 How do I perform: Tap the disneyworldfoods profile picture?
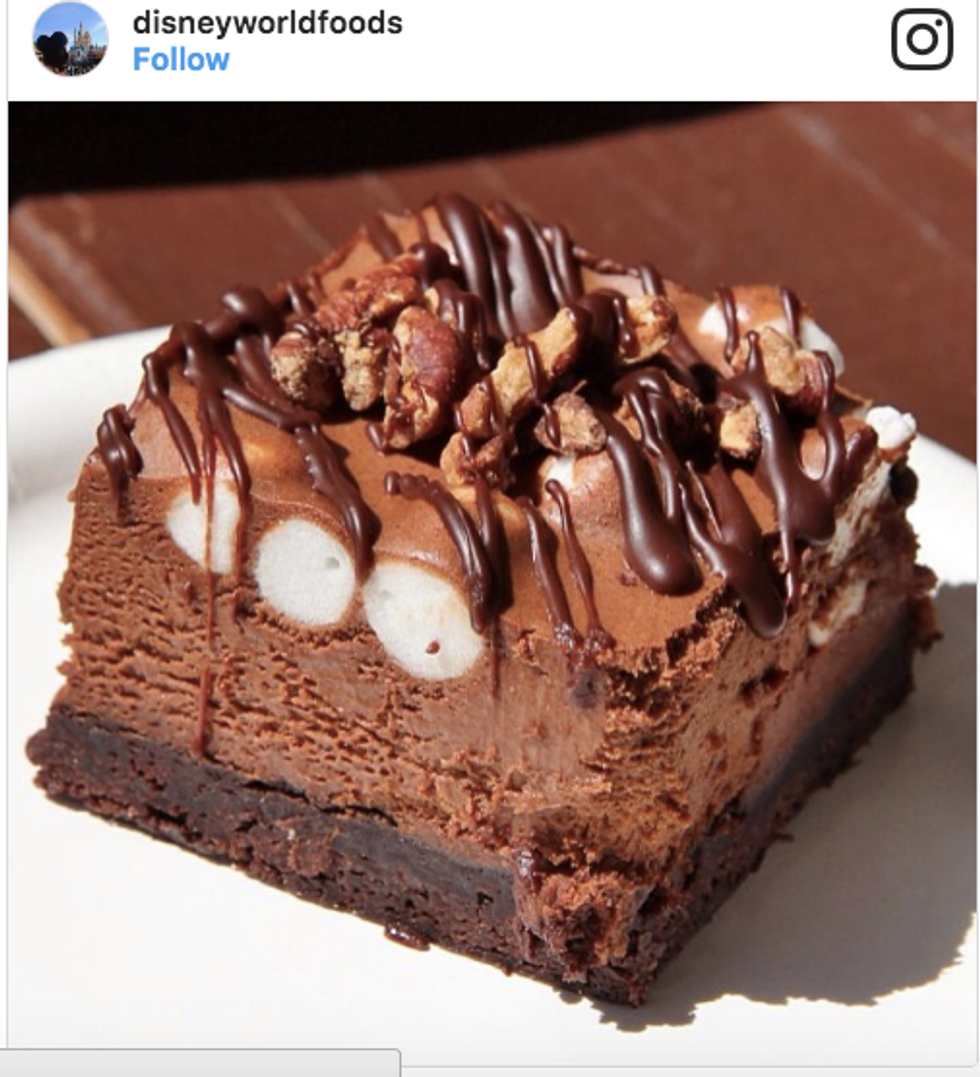click(70, 39)
